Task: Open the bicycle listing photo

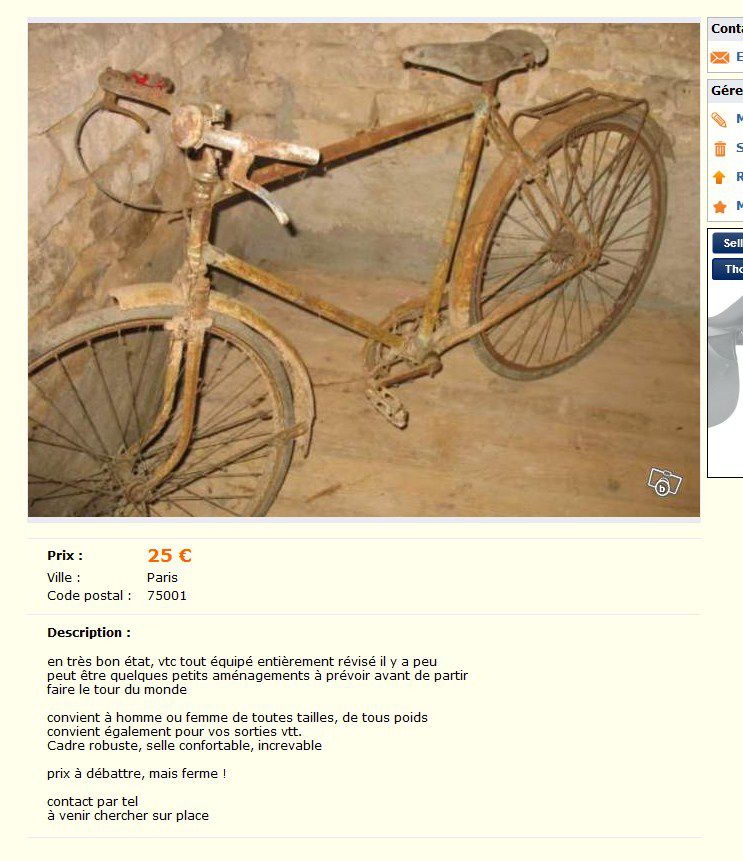Action: pos(363,269)
